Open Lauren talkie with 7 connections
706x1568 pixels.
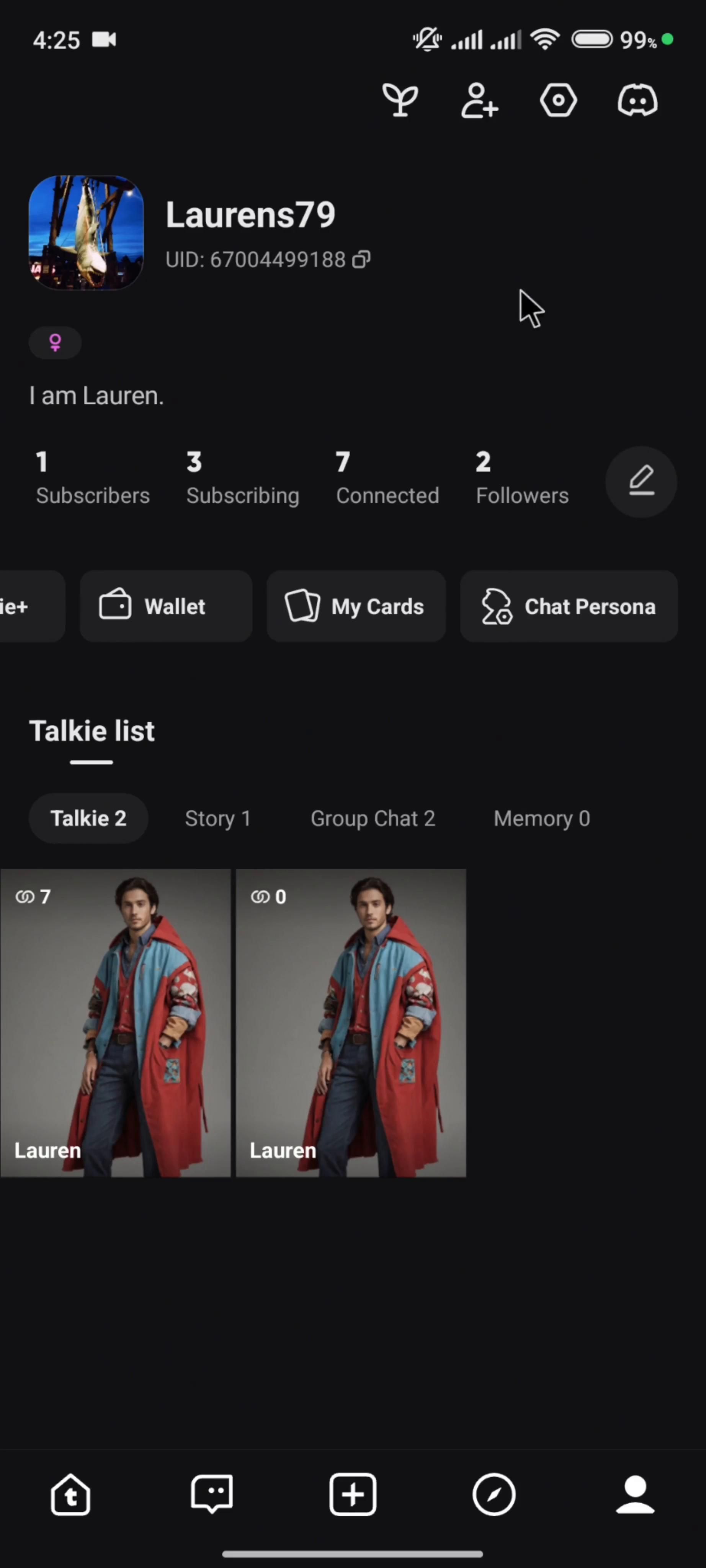click(116, 1022)
